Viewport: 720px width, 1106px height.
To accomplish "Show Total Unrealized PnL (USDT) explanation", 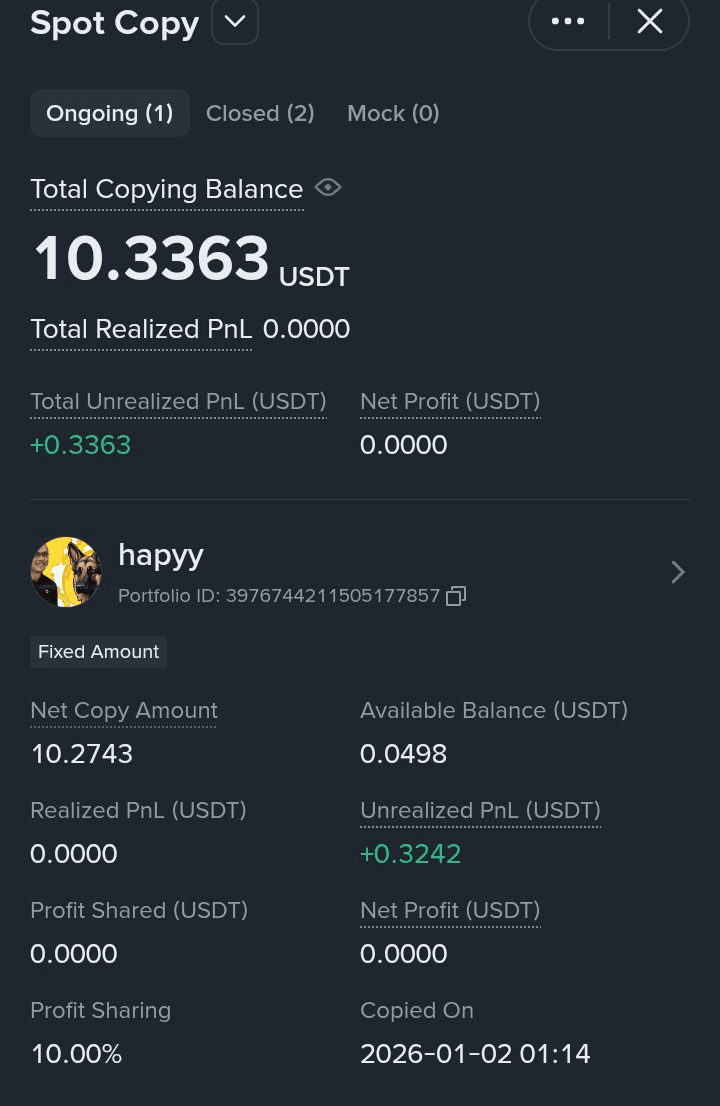I will click(178, 401).
